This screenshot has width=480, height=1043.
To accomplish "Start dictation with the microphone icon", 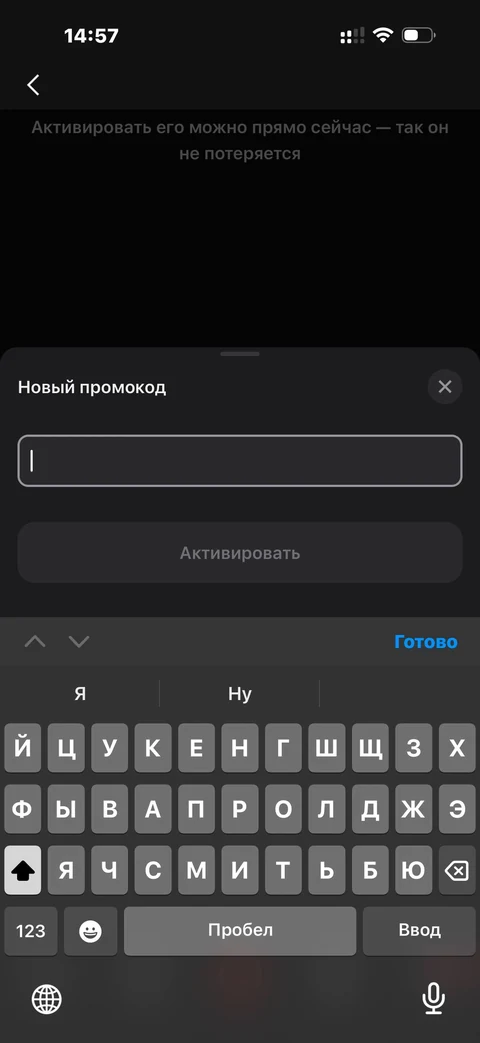I will (433, 999).
